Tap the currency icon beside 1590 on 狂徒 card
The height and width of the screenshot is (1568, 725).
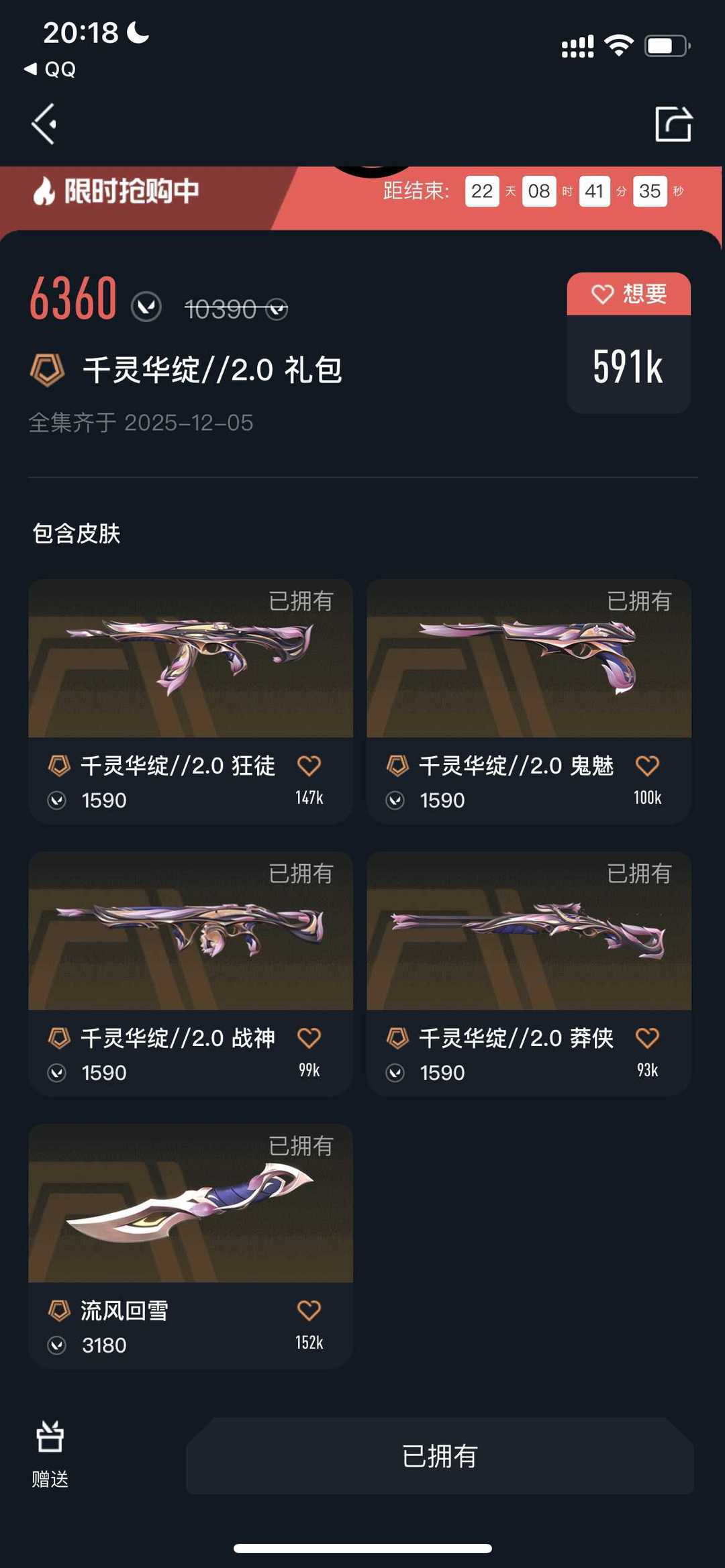(x=58, y=800)
